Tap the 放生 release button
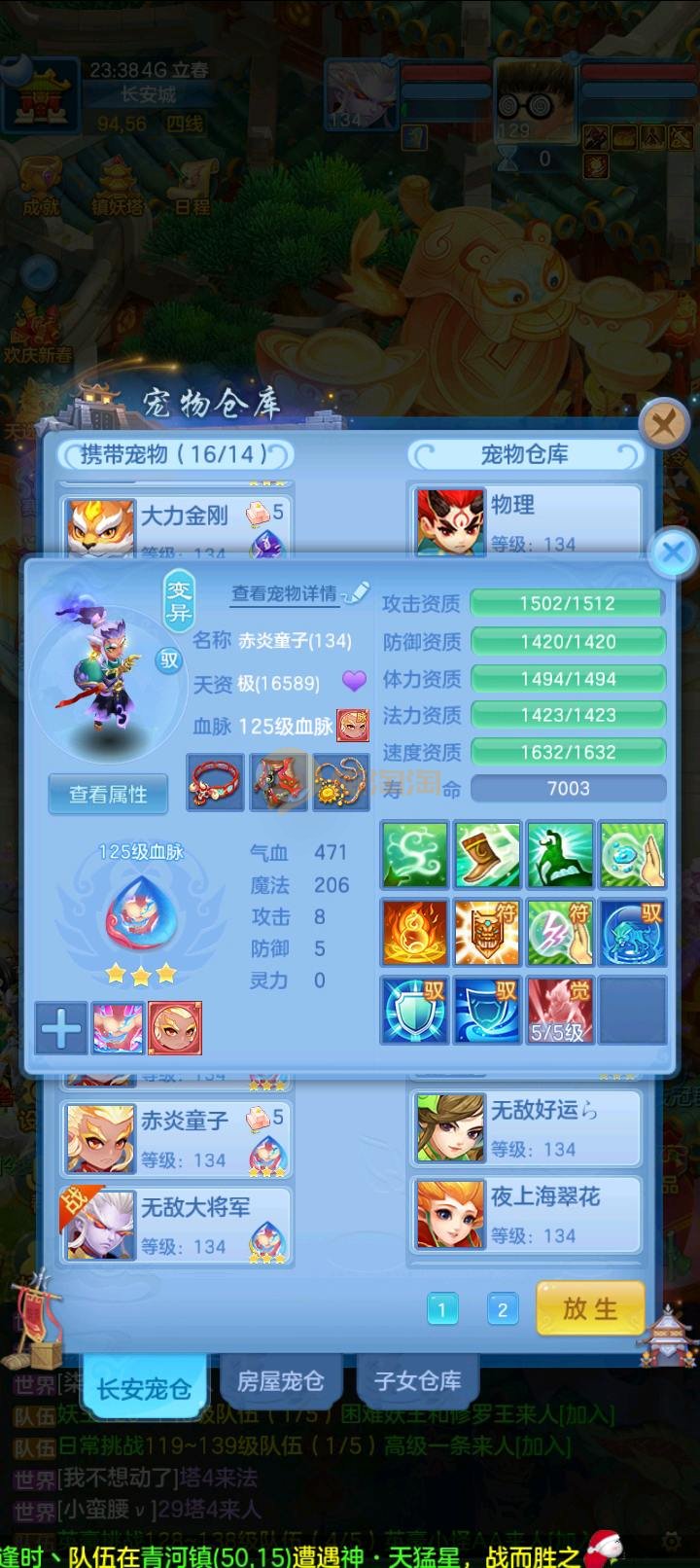Image resolution: width=700 pixels, height=1568 pixels. click(590, 1308)
